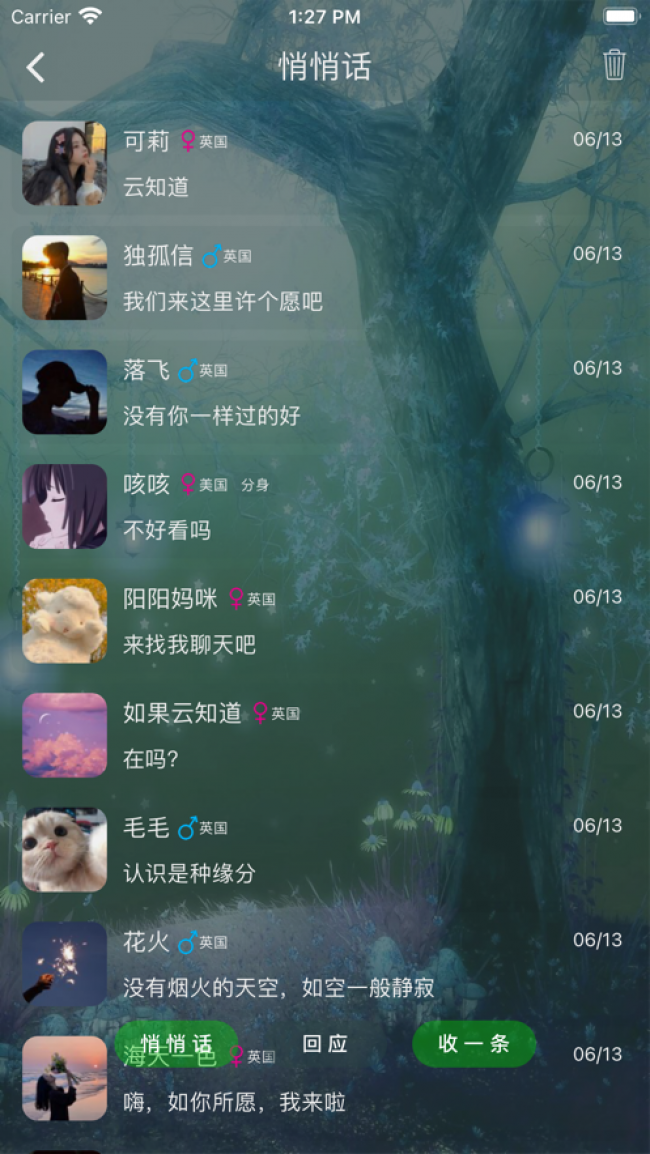Open the whisper from 如果云知道

325,735
